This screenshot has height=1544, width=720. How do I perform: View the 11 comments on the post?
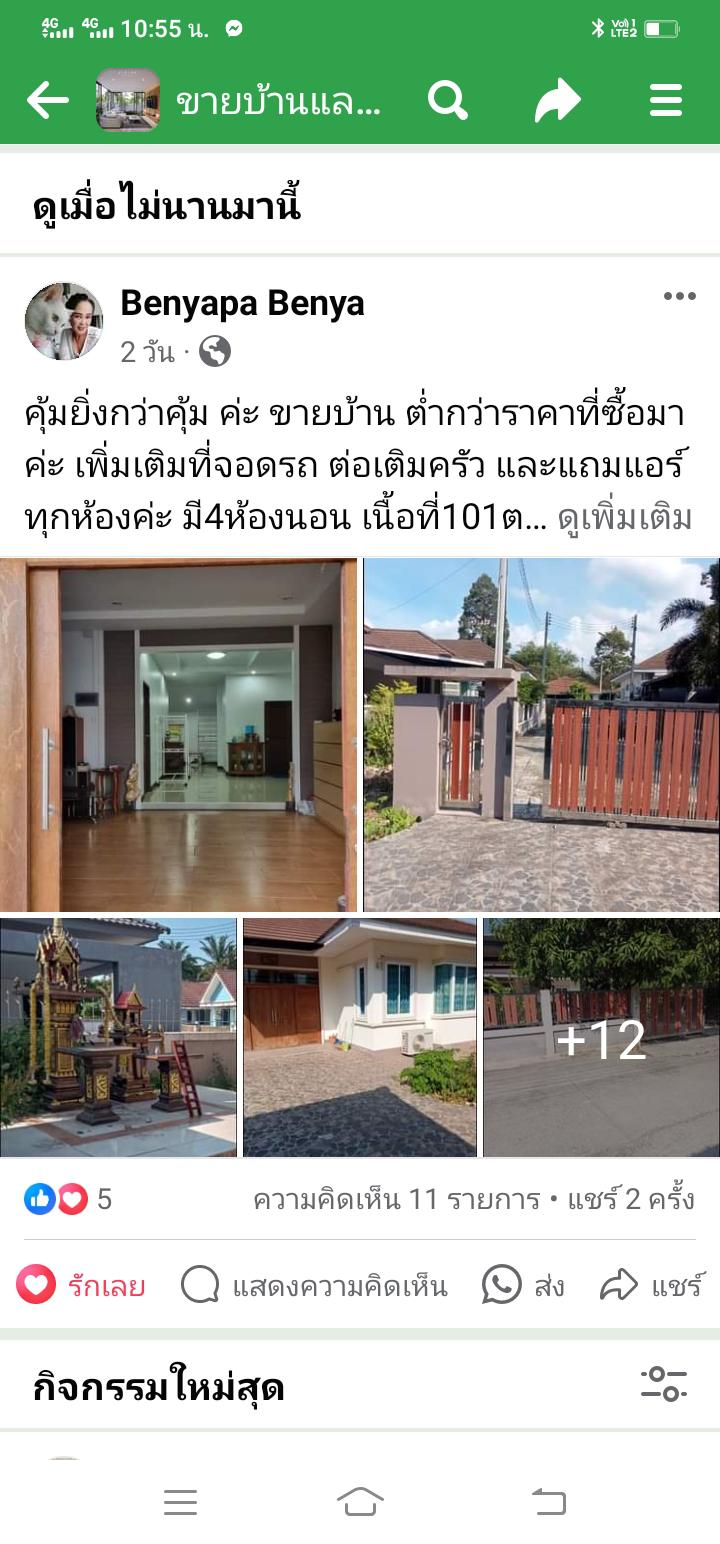tap(396, 1199)
